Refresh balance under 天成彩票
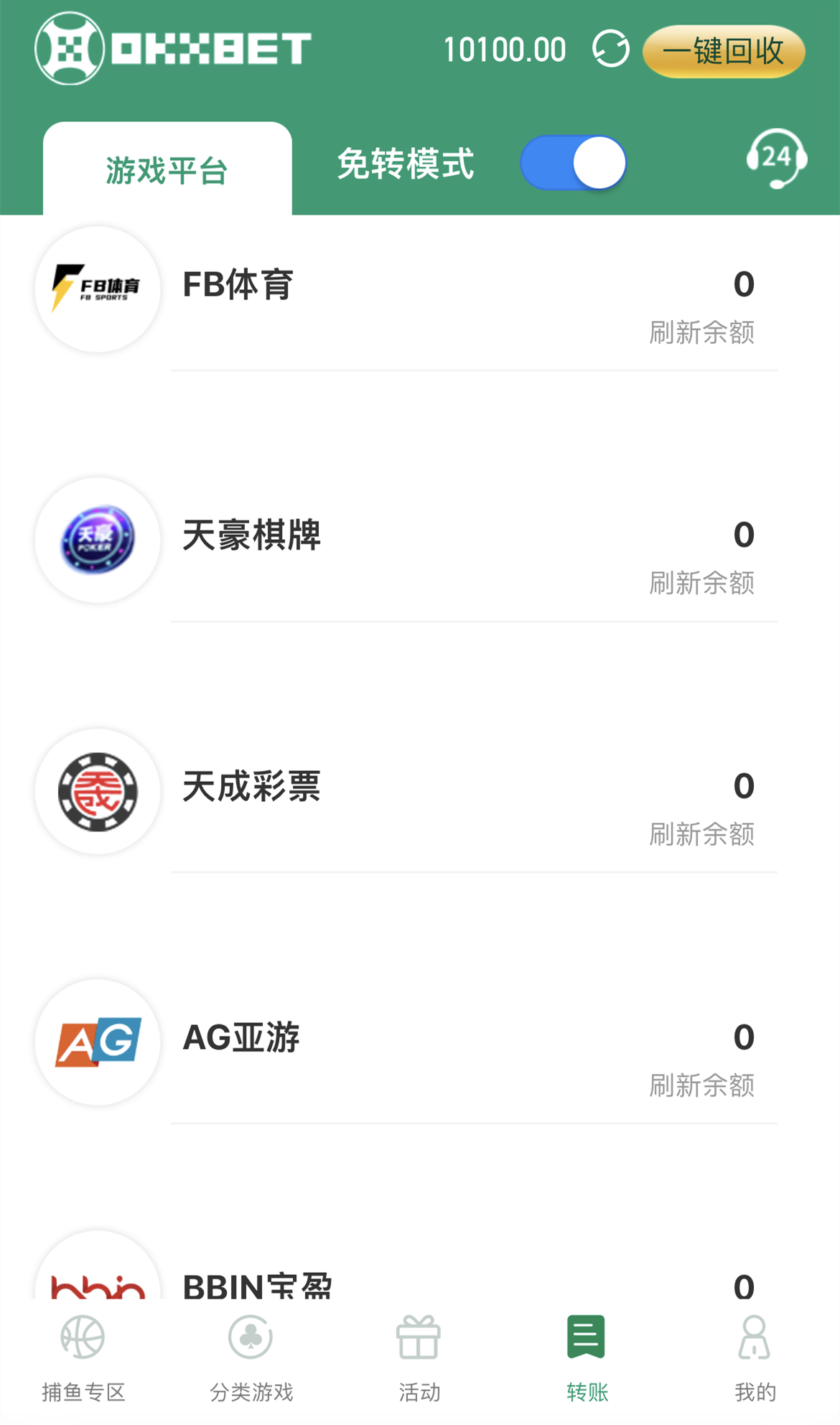 pos(701,834)
